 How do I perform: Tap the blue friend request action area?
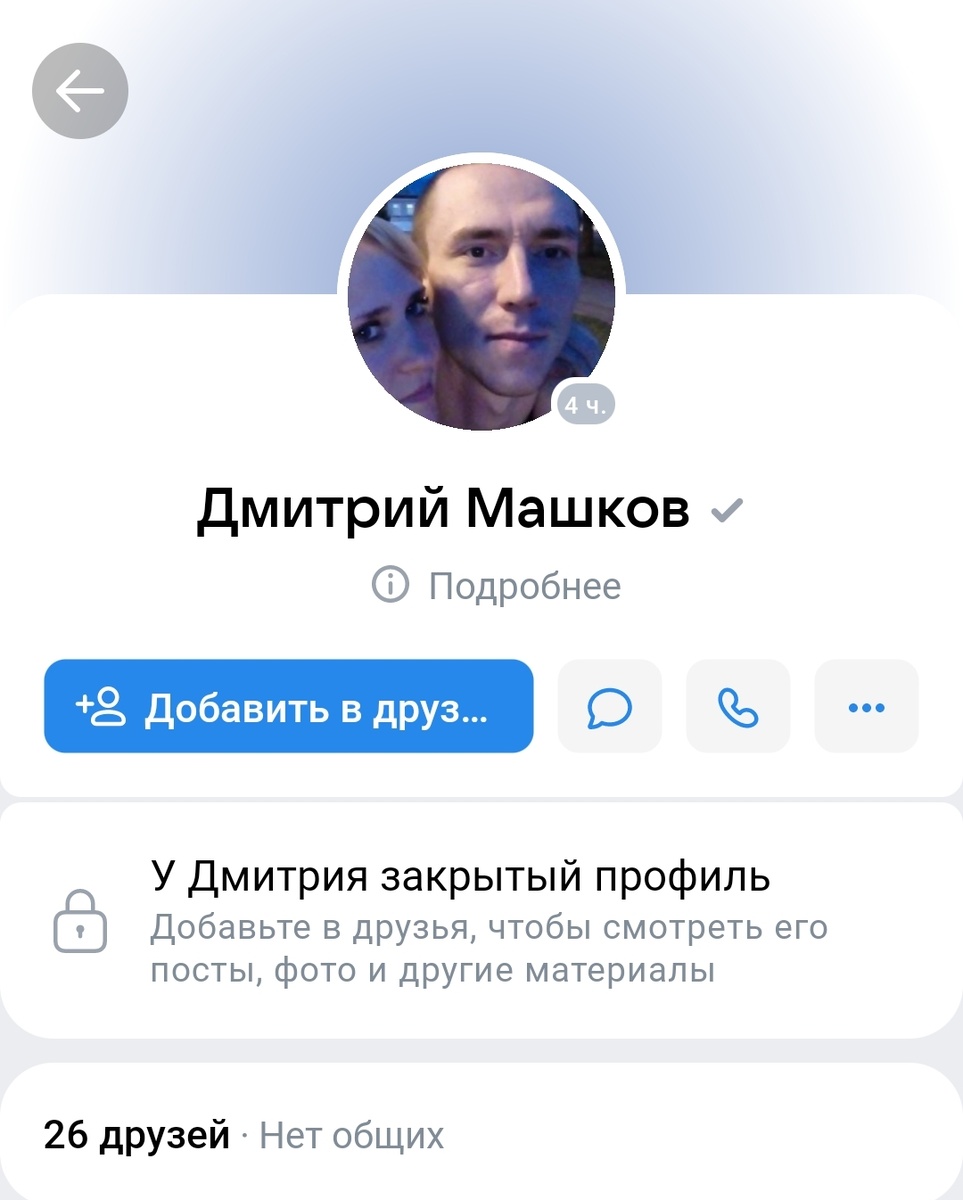(288, 707)
